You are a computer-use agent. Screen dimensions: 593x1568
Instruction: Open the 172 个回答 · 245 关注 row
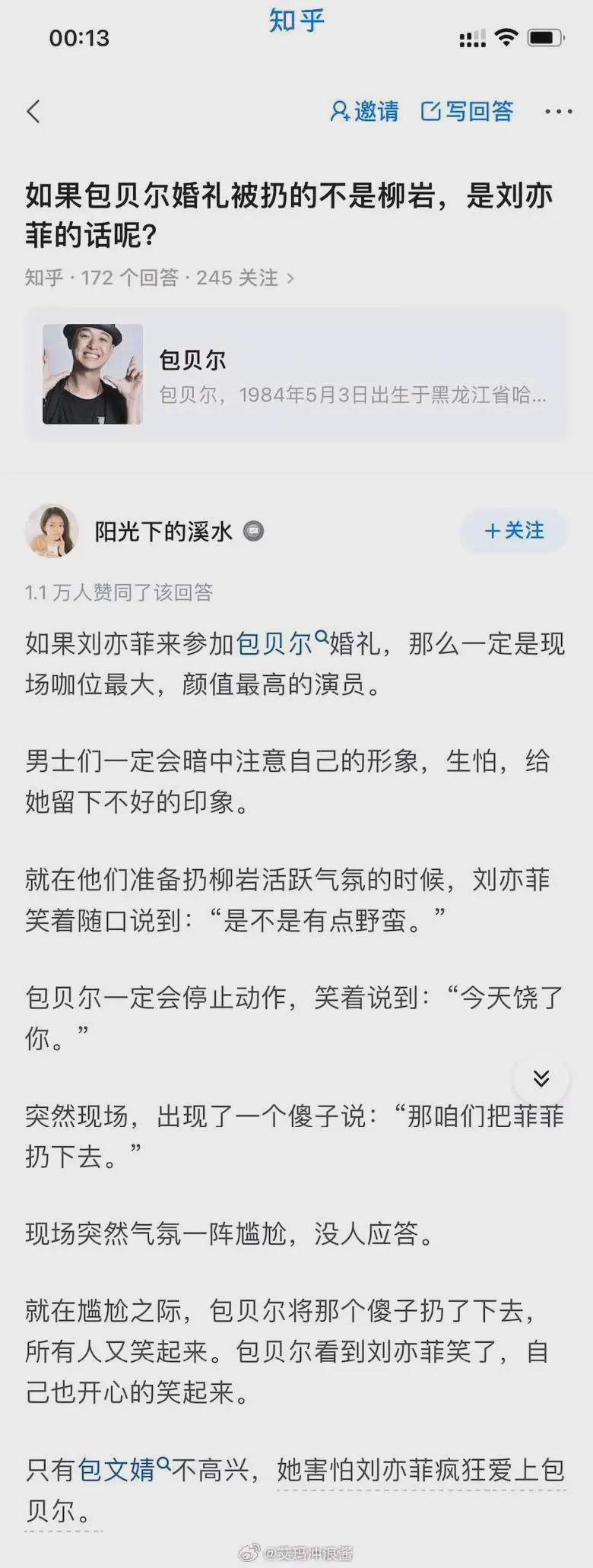pyautogui.click(x=159, y=278)
